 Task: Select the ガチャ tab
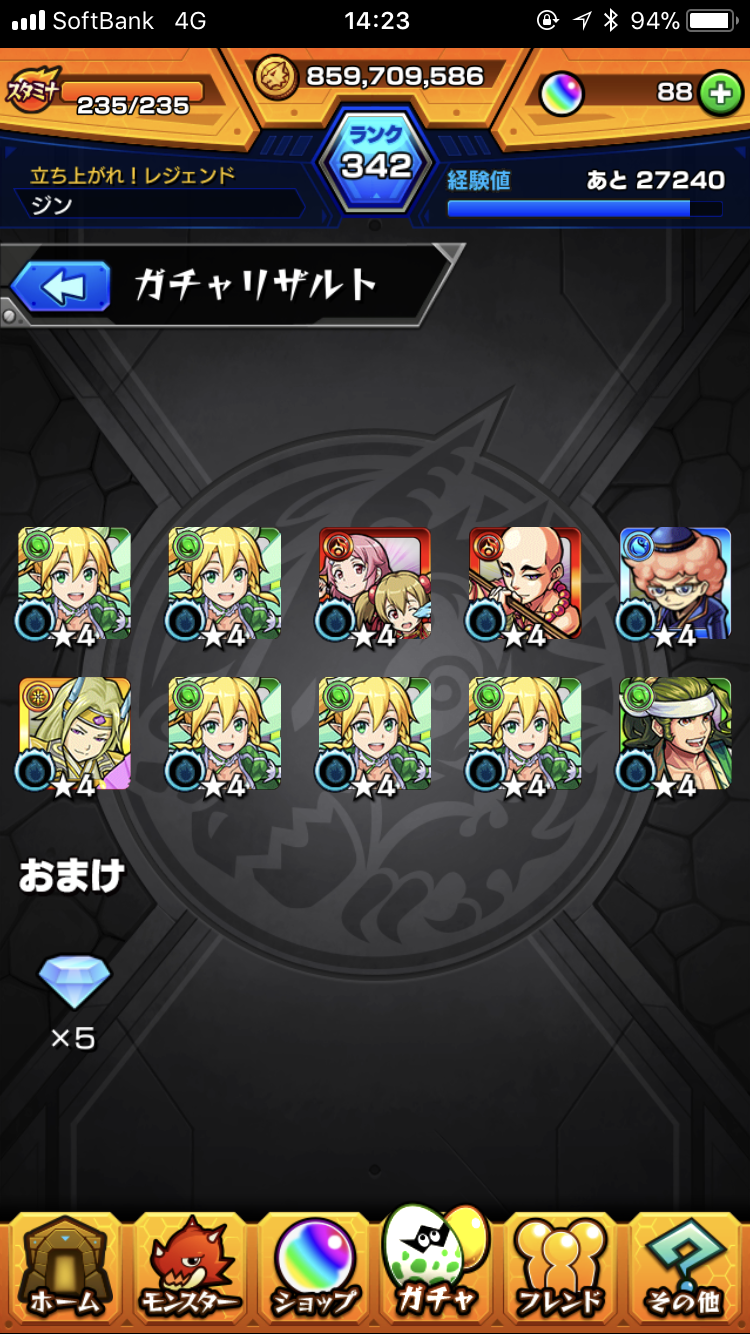[x=437, y=1262]
